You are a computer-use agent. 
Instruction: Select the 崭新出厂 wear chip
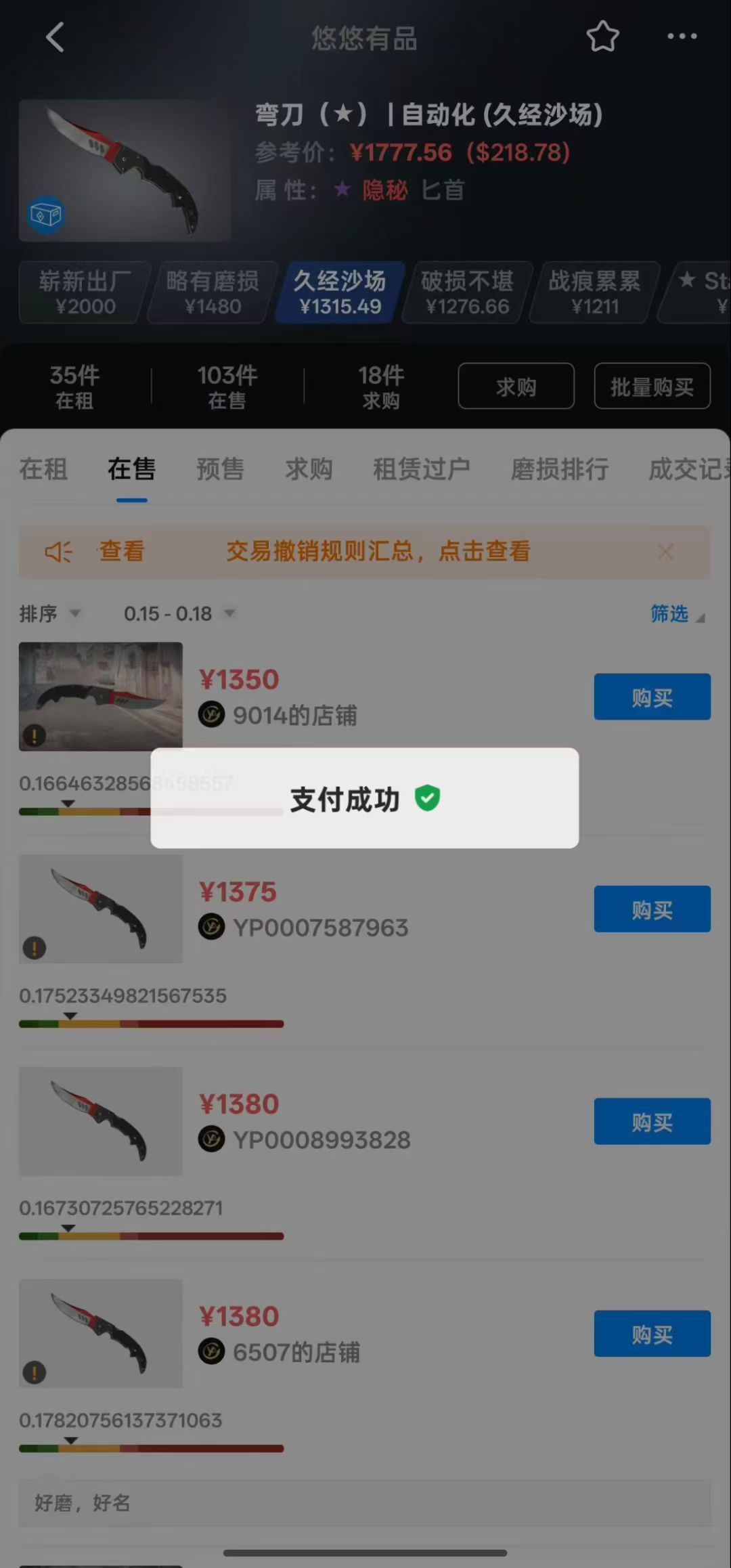coord(85,292)
